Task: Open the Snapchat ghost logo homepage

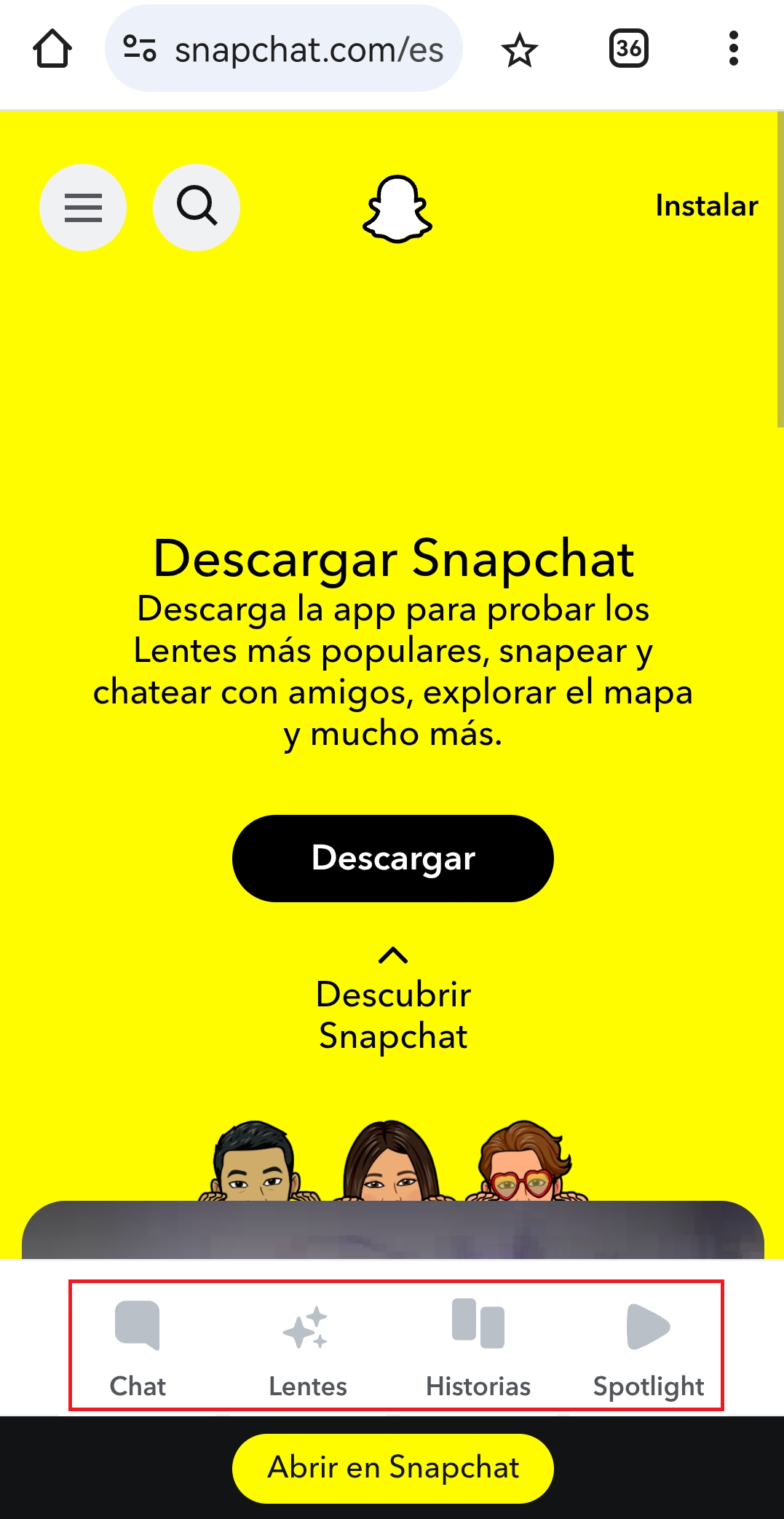Action: 397,209
